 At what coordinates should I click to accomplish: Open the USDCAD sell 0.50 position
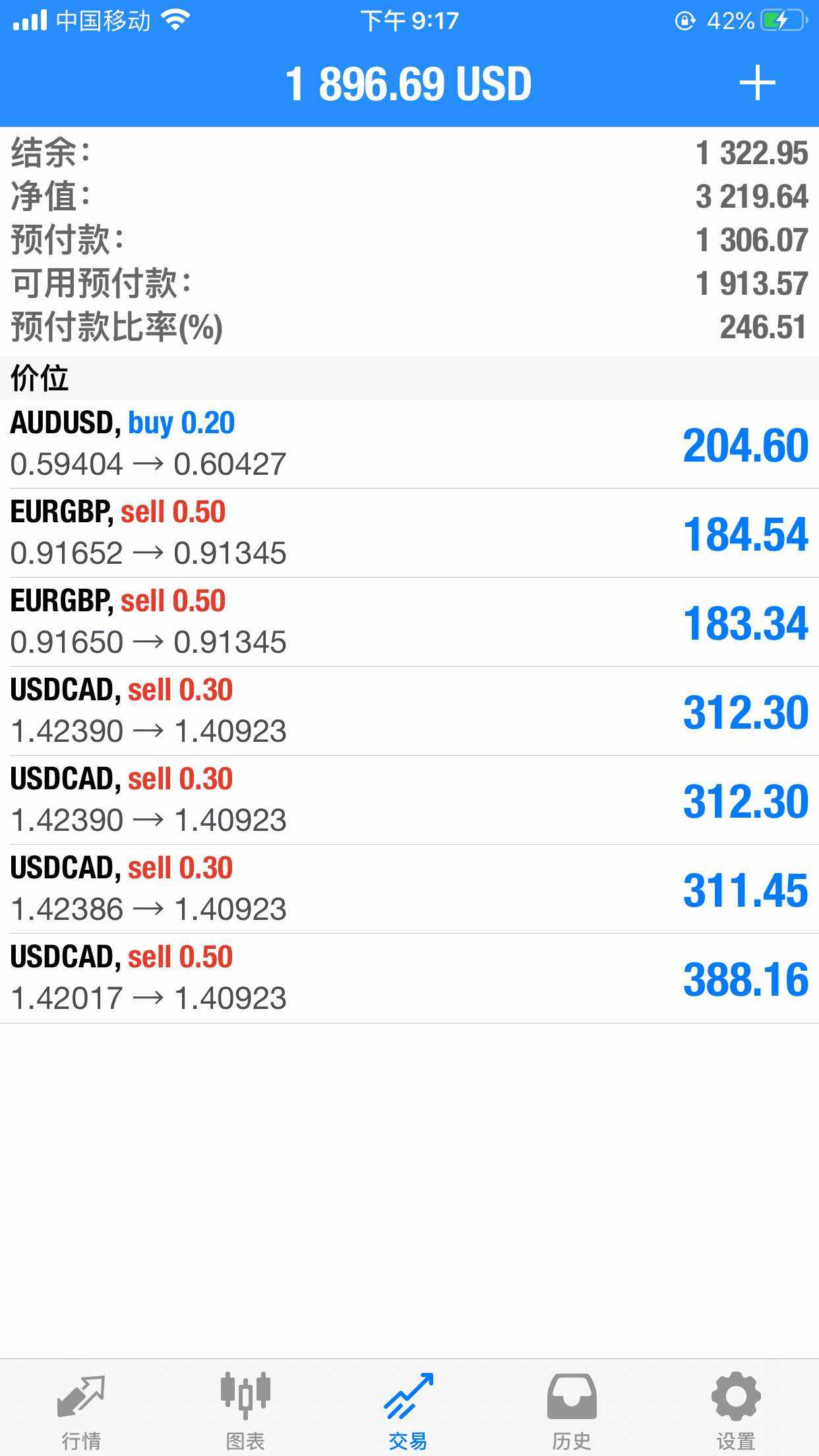point(409,978)
